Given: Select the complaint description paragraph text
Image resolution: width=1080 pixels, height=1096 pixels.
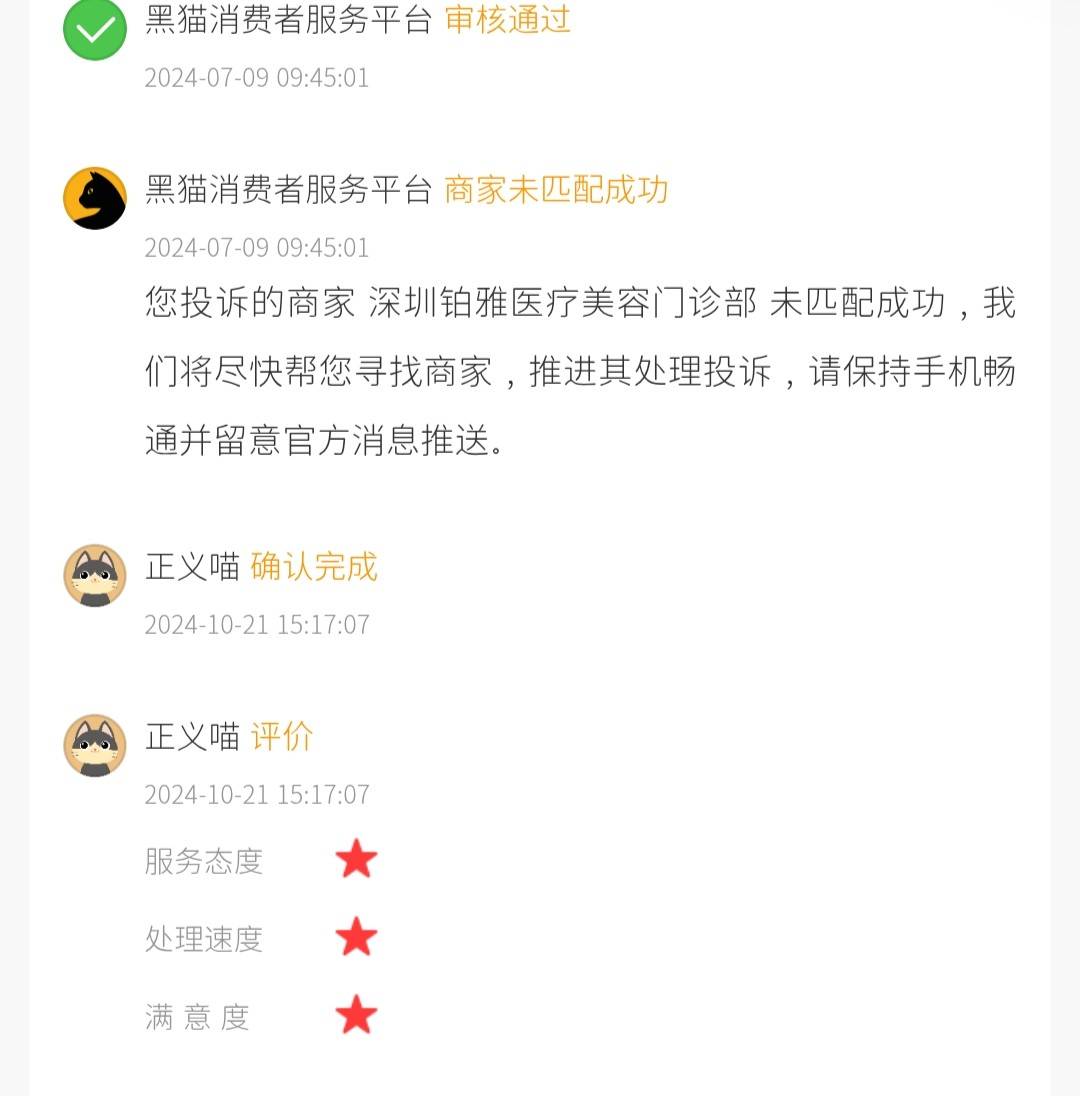Looking at the screenshot, I should point(580,372).
